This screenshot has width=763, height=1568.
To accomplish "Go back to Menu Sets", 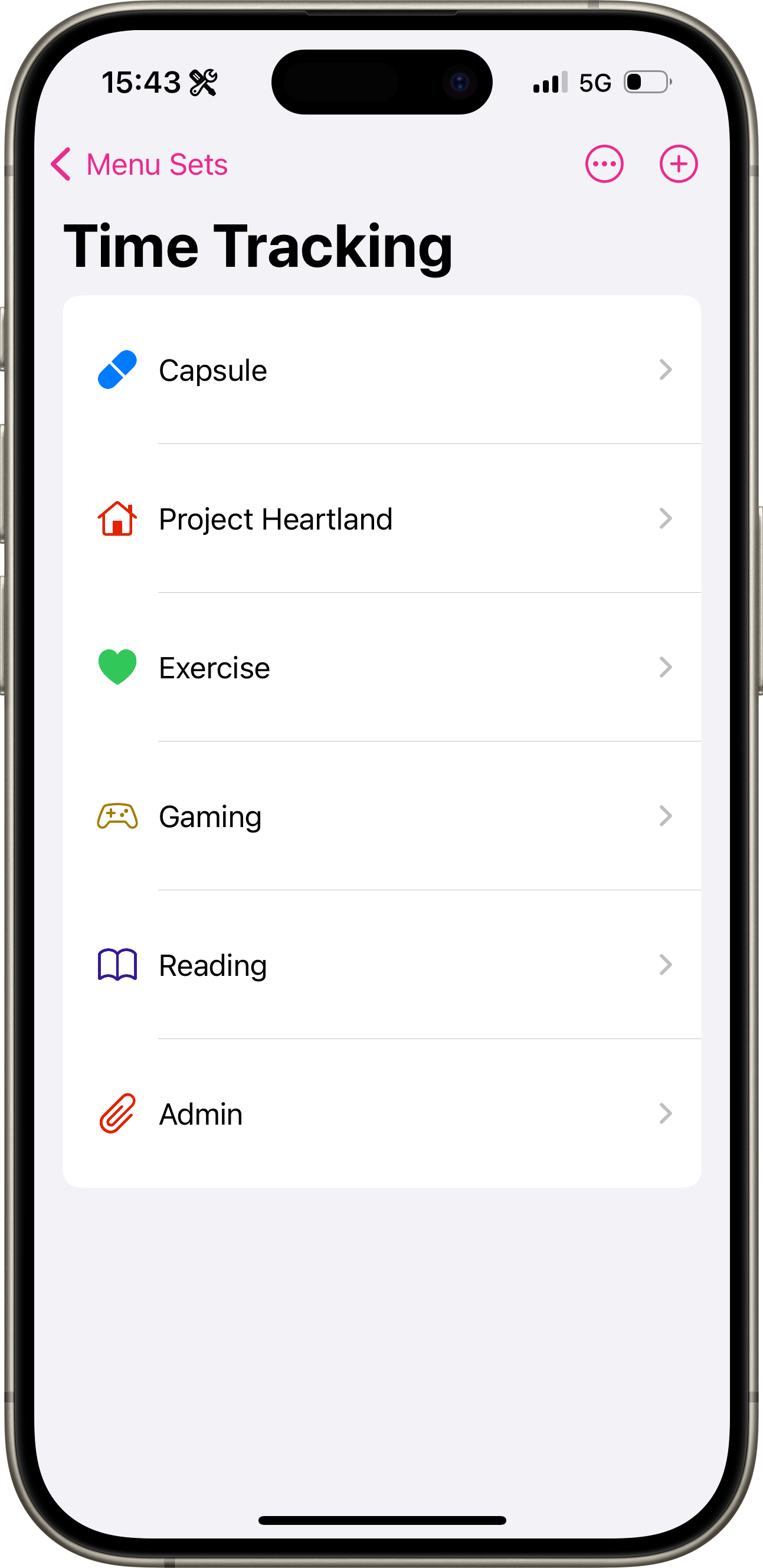I will point(140,164).
